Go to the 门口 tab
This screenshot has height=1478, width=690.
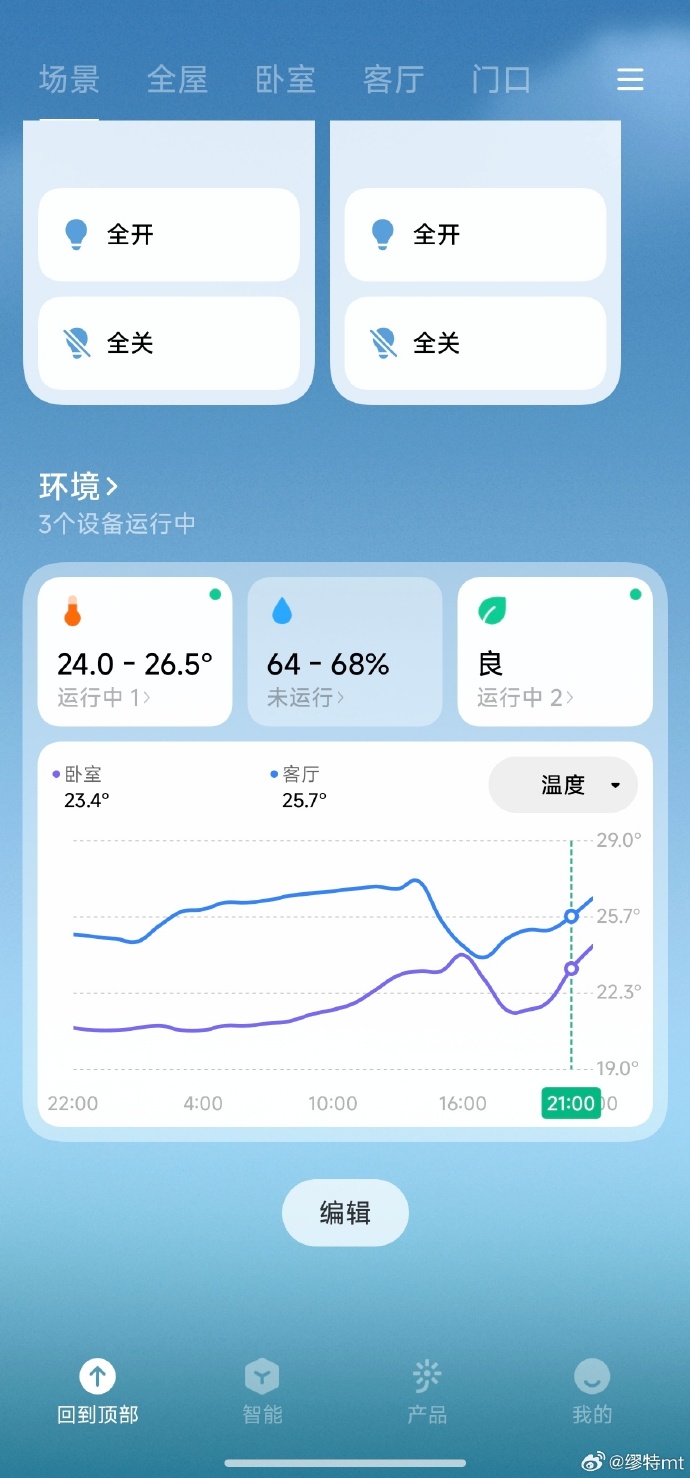coord(500,80)
